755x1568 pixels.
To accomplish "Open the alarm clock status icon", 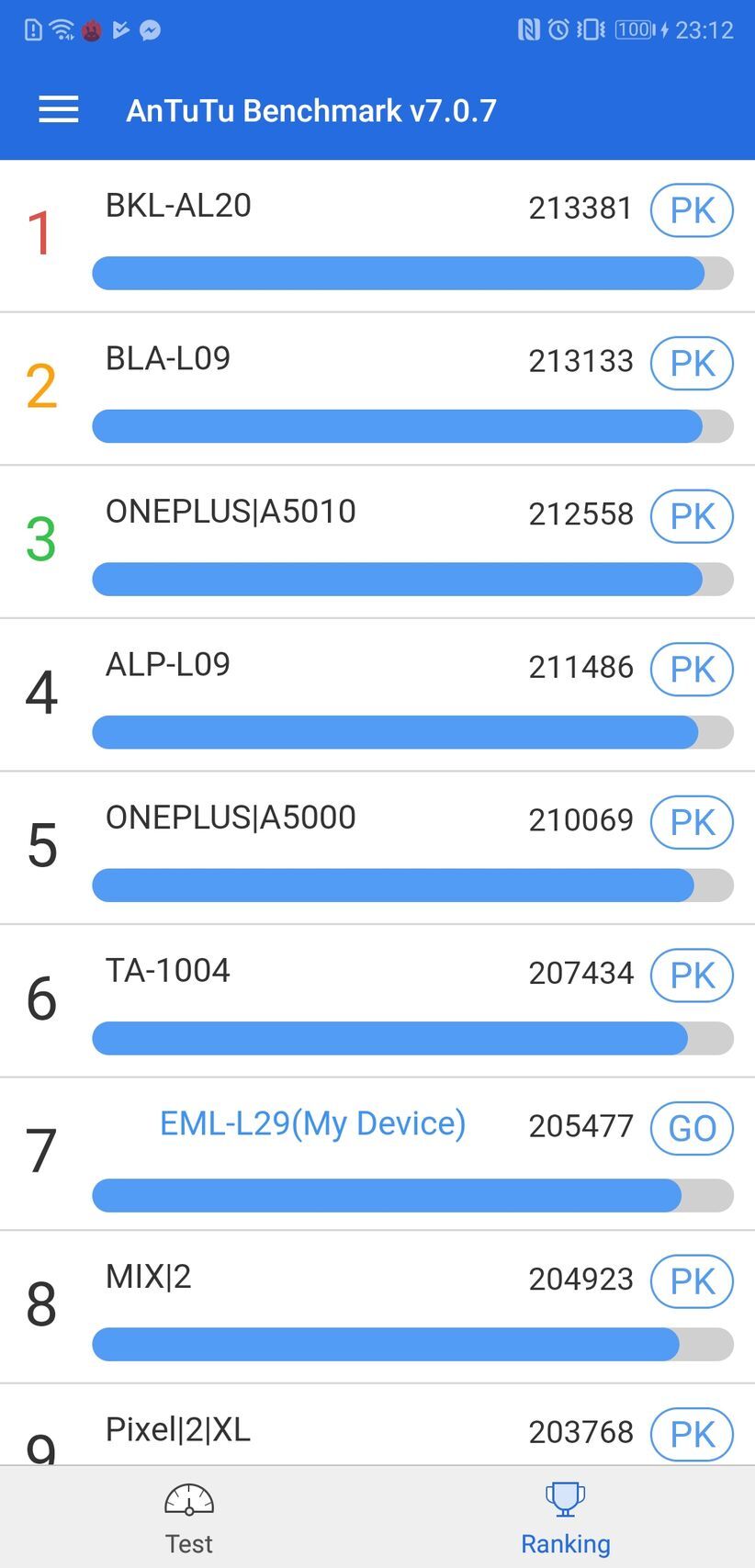I will click(560, 29).
